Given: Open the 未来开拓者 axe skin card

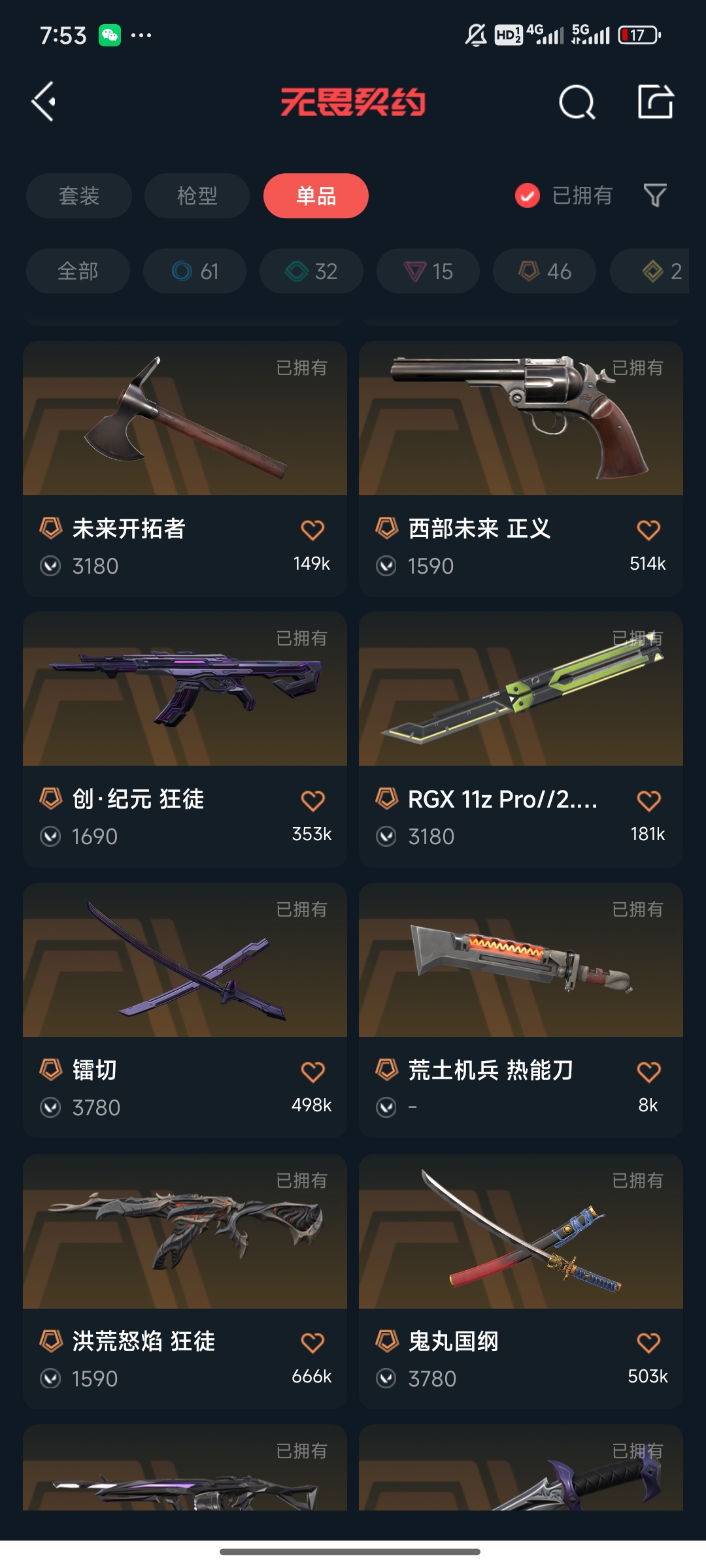Looking at the screenshot, I should coord(184,457).
